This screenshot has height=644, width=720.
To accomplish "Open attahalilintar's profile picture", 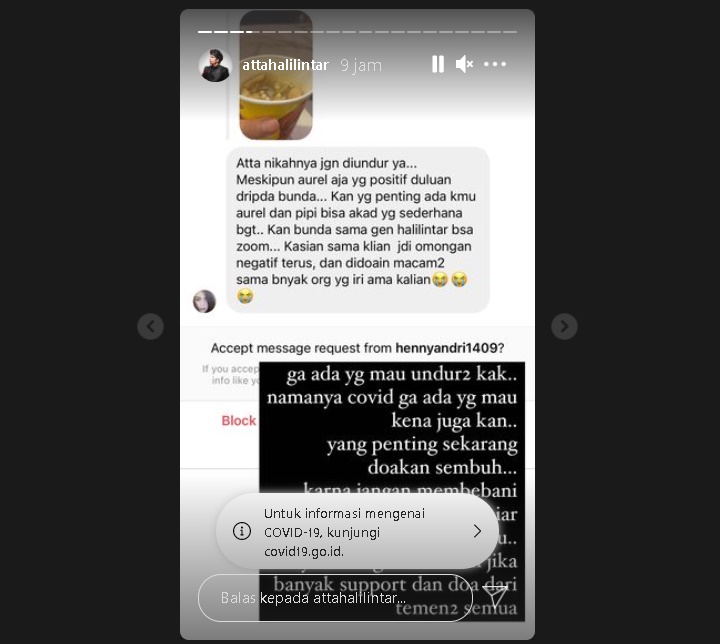I will (x=215, y=65).
